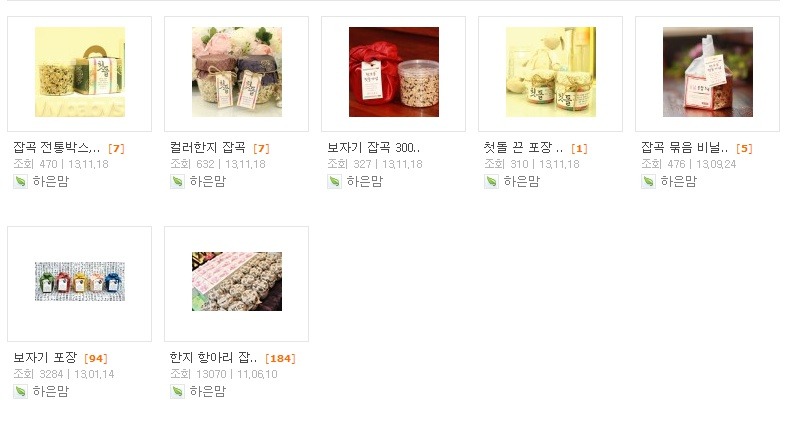Open the 보자기 포장 post thumbnail

(79, 282)
